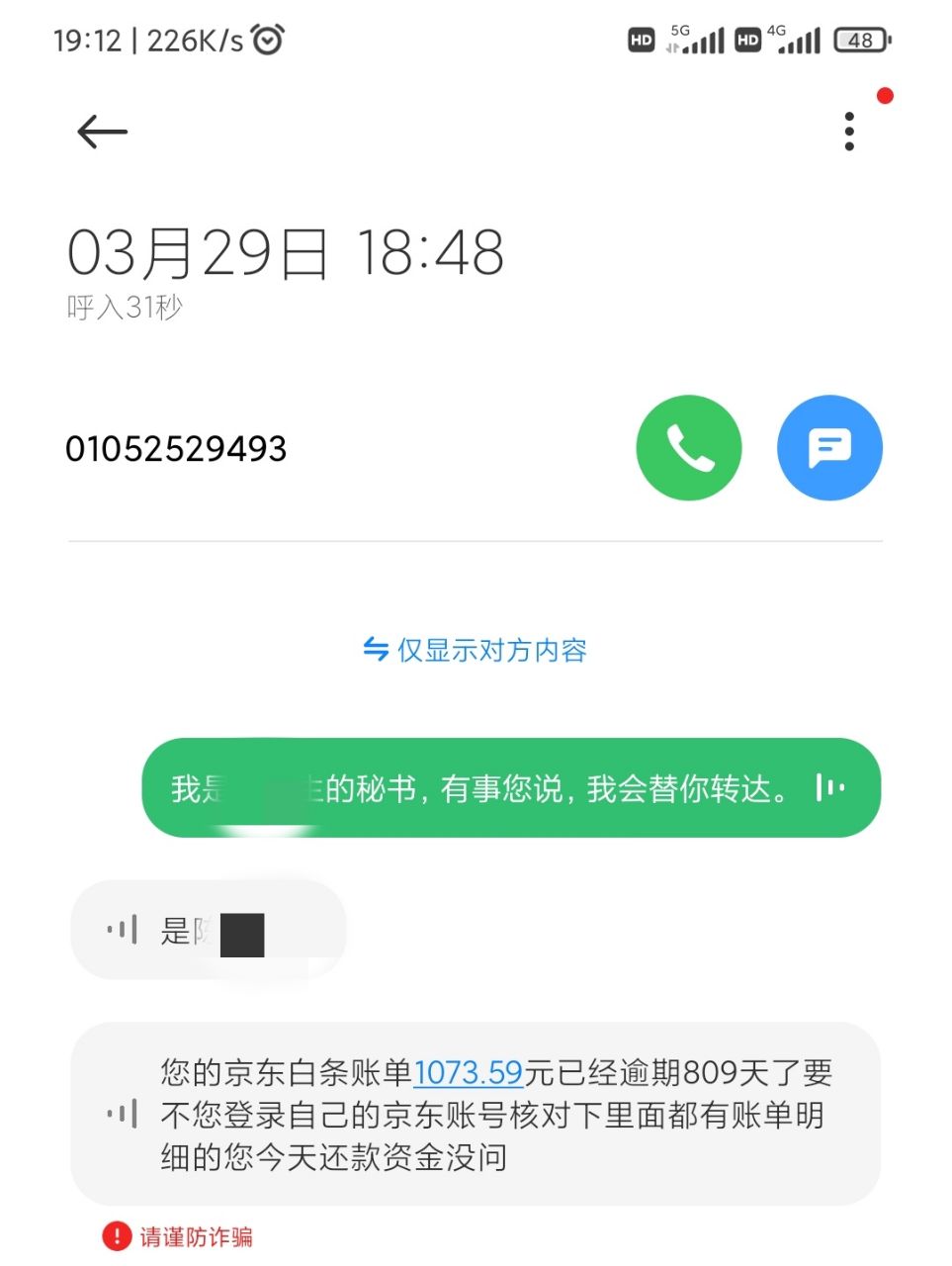The height and width of the screenshot is (1266, 952).
Task: Play the 京东白条账单 voice transcript bubble
Action: click(x=123, y=1114)
